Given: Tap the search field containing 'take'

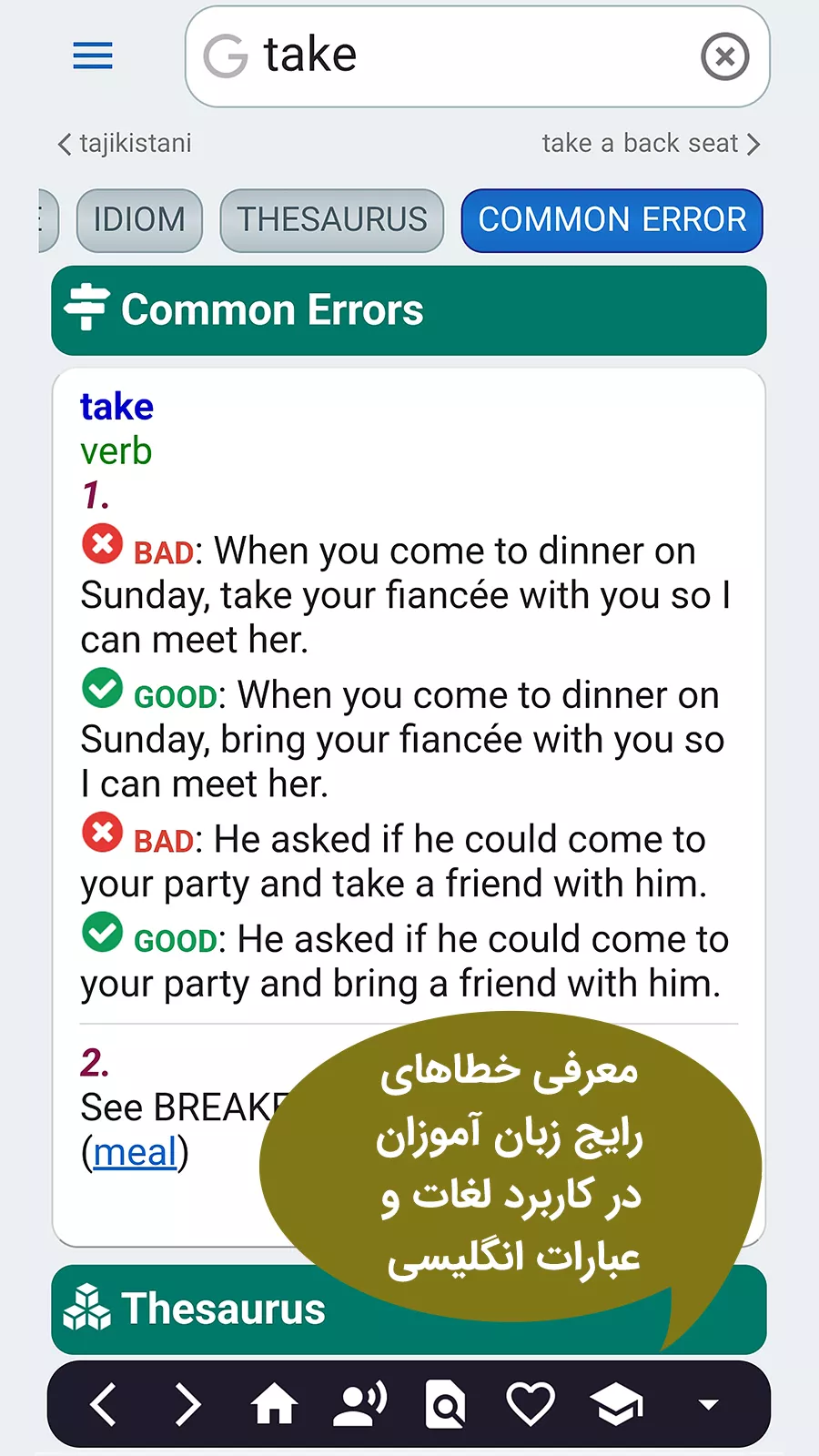Looking at the screenshot, I should pyautogui.click(x=455, y=56).
